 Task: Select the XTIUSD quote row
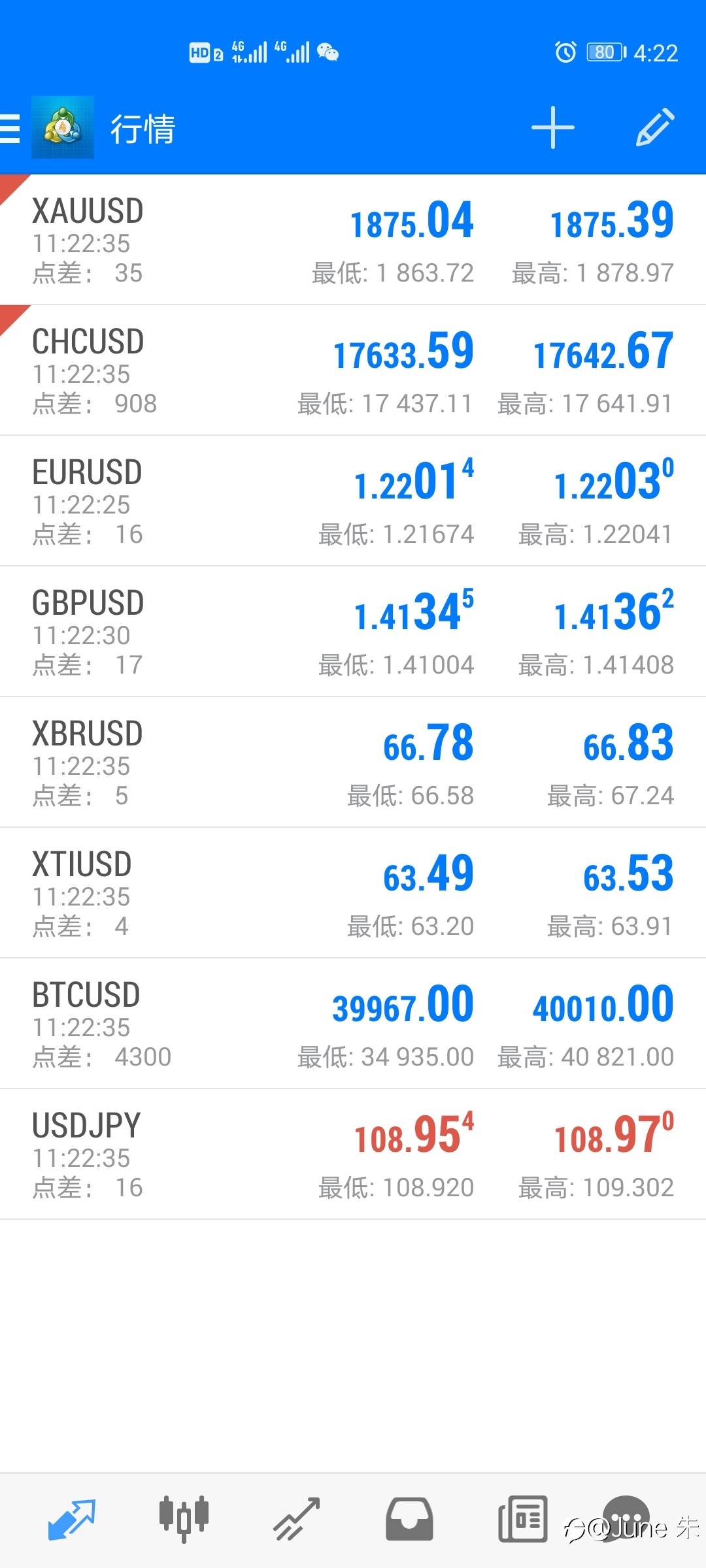coord(353,893)
